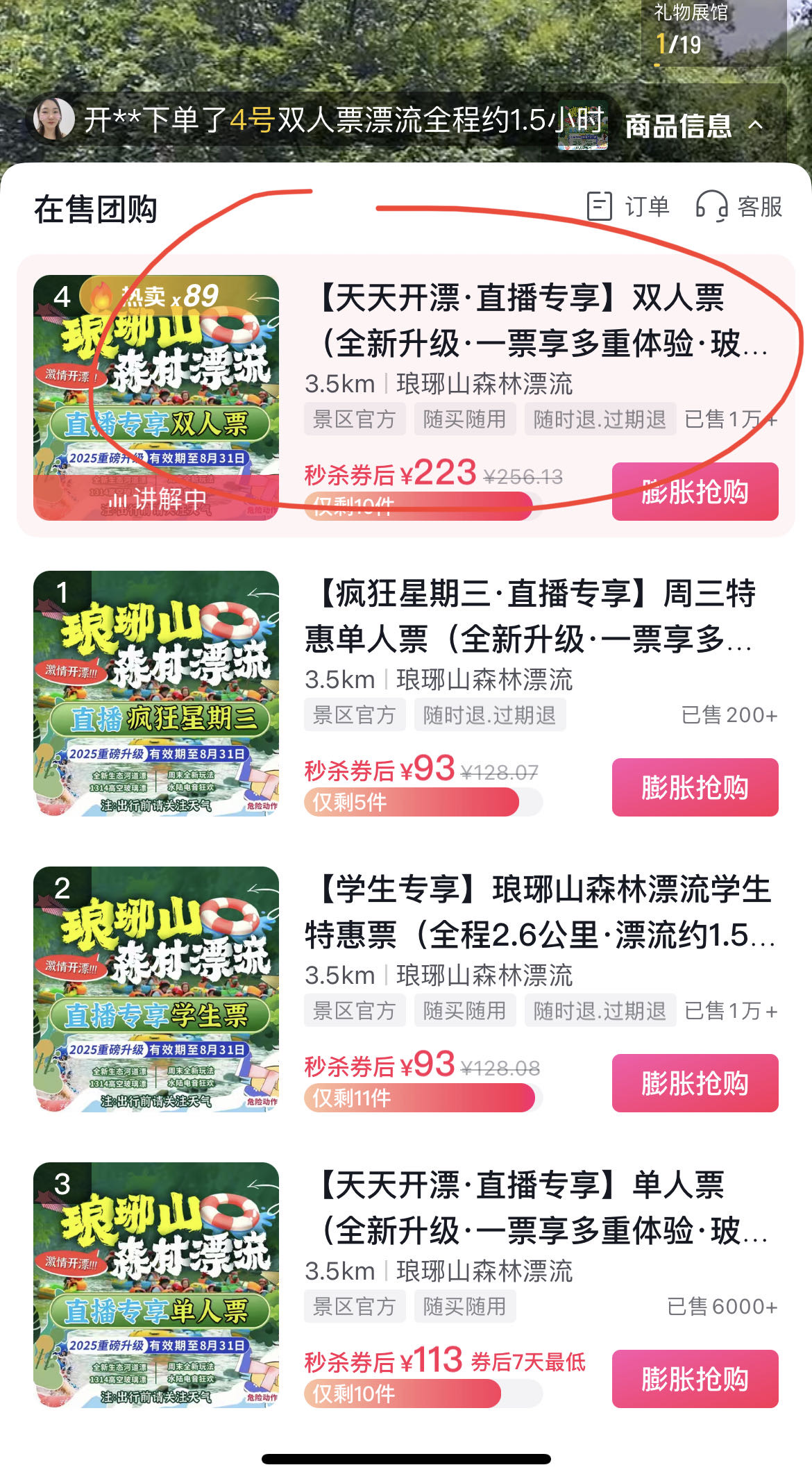This screenshot has height=1481, width=812.
Task: Contact 客服 customer service
Action: pos(739,206)
